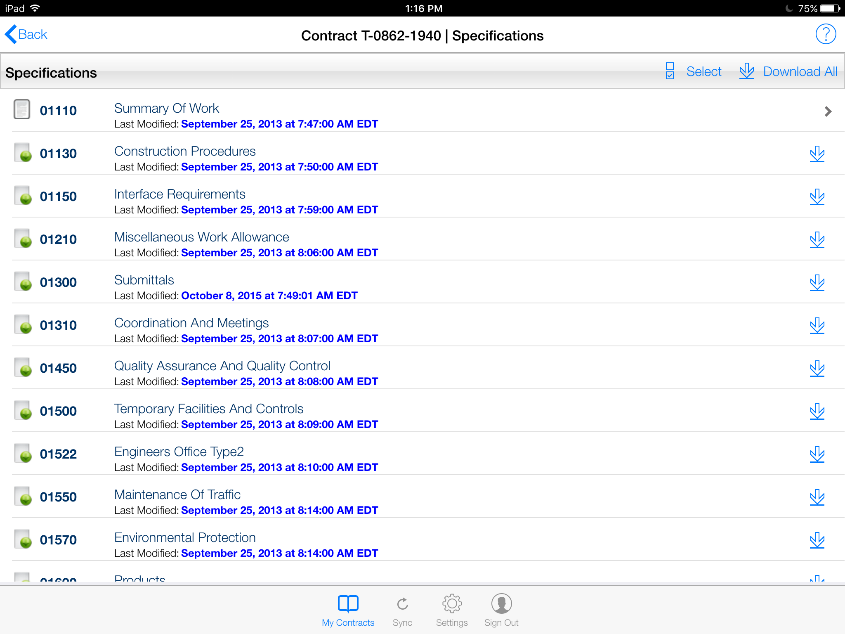This screenshot has width=845, height=634.
Task: Open spec 01110 Summary Of Work
Action: pyautogui.click(x=166, y=109)
